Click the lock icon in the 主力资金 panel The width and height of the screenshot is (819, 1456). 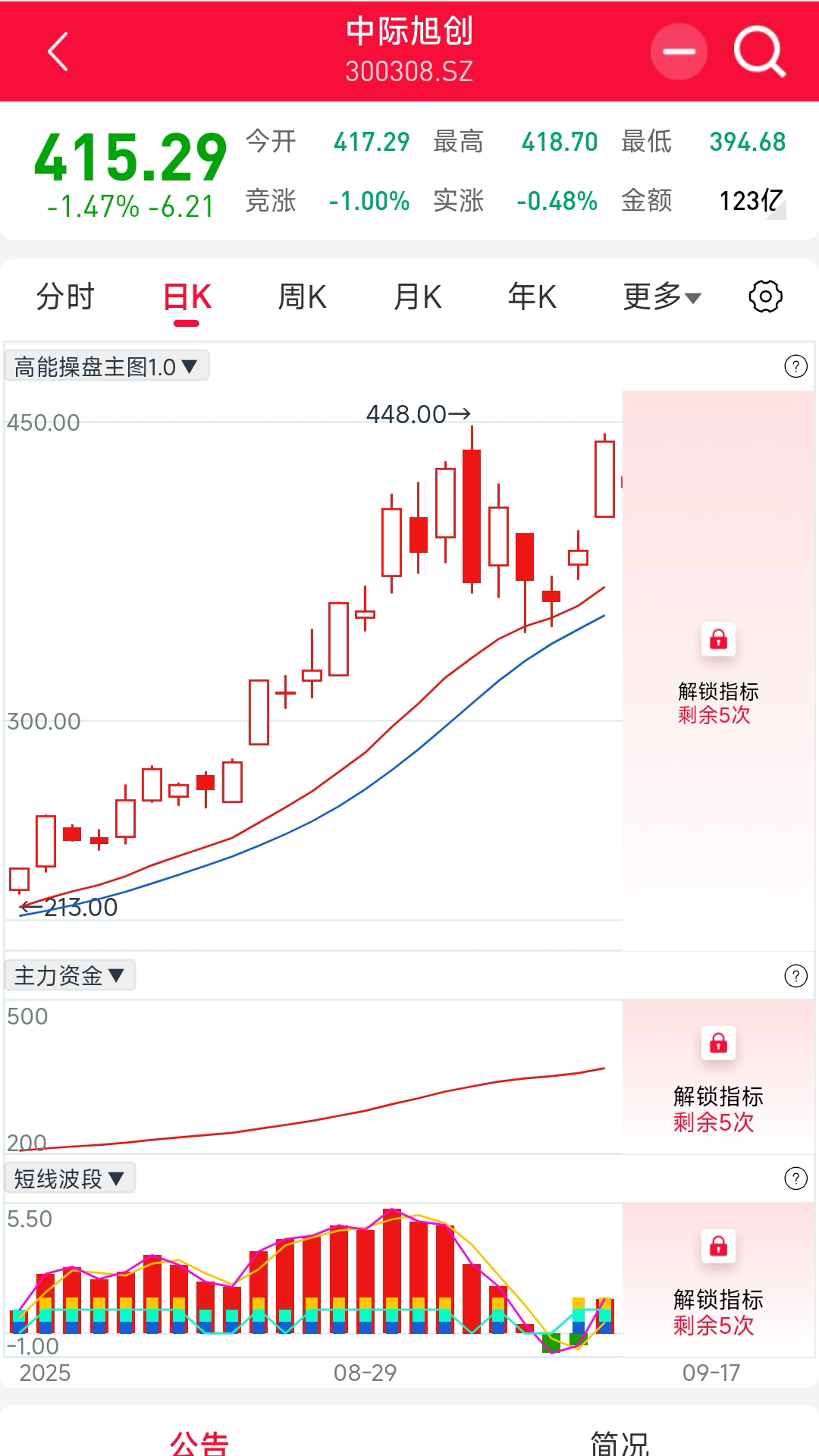717,1043
